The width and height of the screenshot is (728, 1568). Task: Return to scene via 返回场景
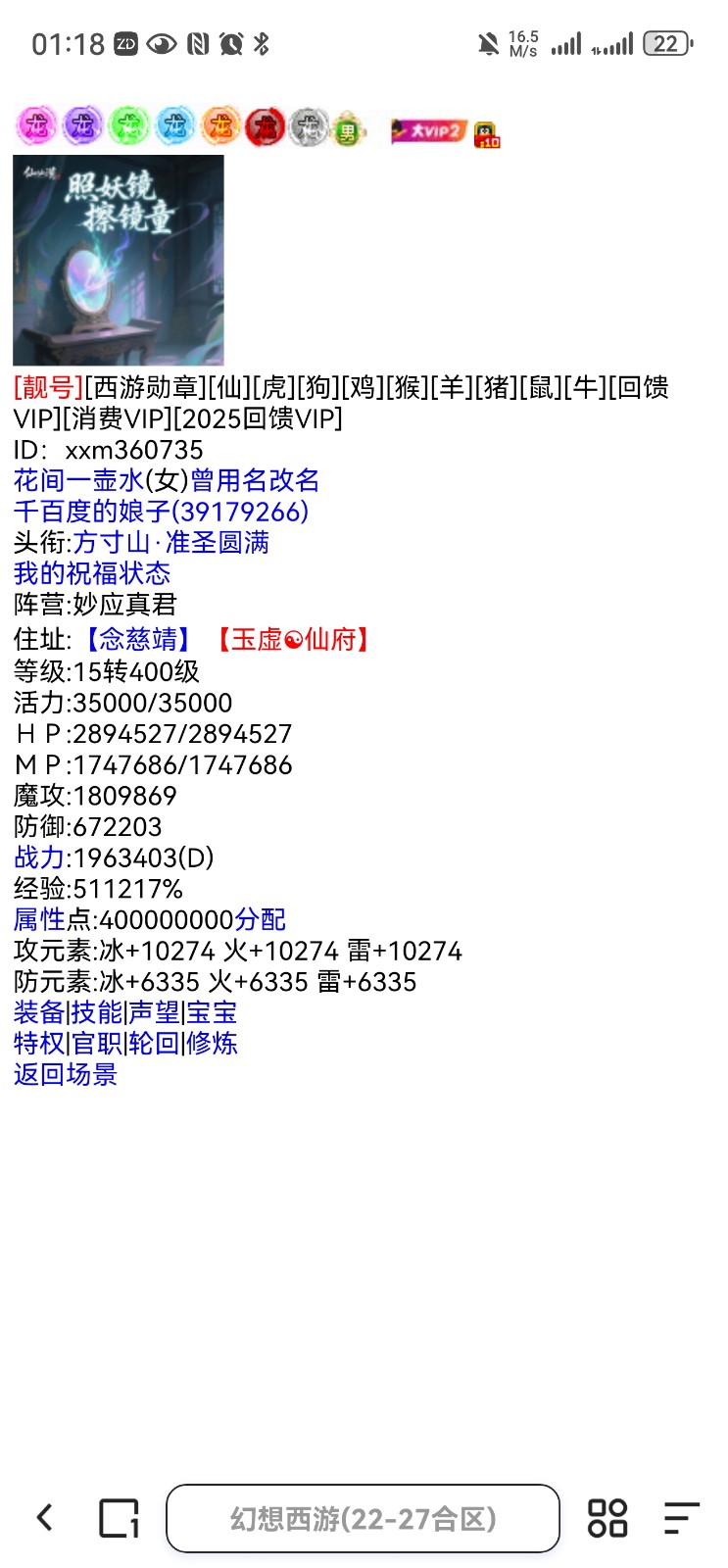(x=66, y=1074)
